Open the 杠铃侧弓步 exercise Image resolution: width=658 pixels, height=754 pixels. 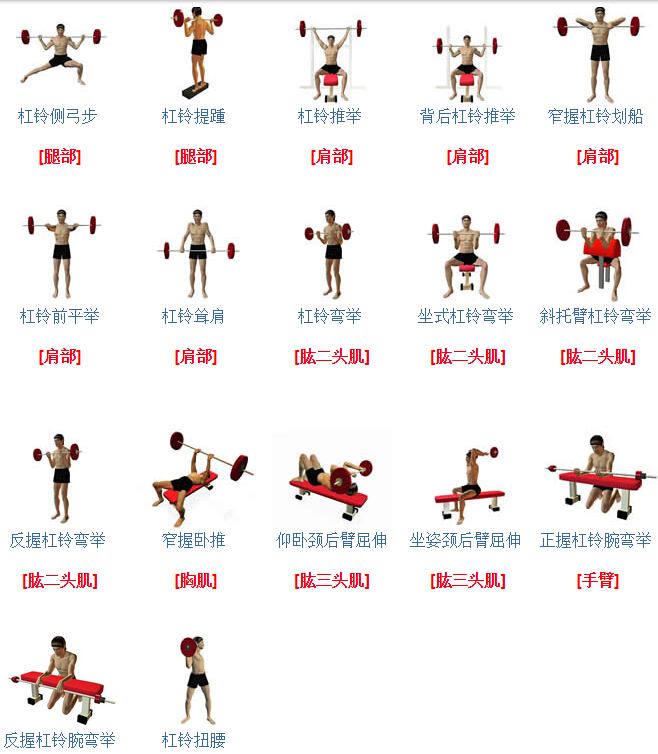[x=58, y=116]
